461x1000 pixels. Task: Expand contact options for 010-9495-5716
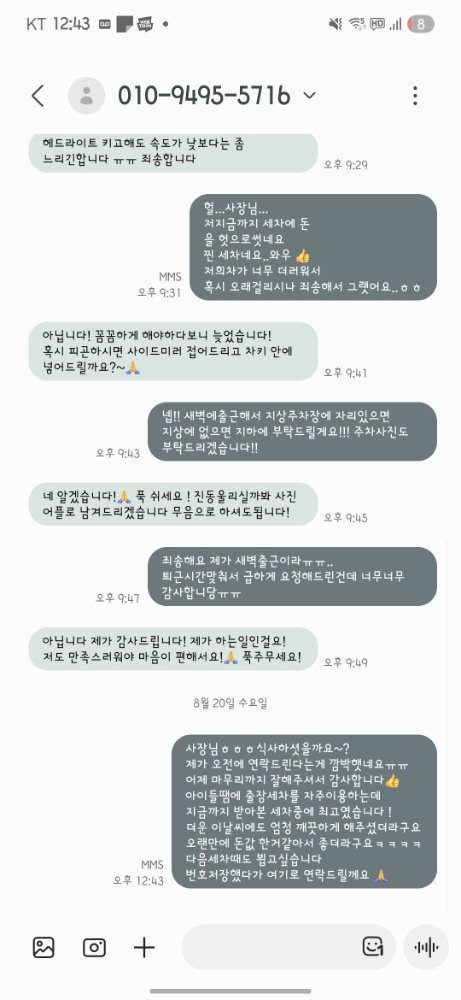pos(309,96)
